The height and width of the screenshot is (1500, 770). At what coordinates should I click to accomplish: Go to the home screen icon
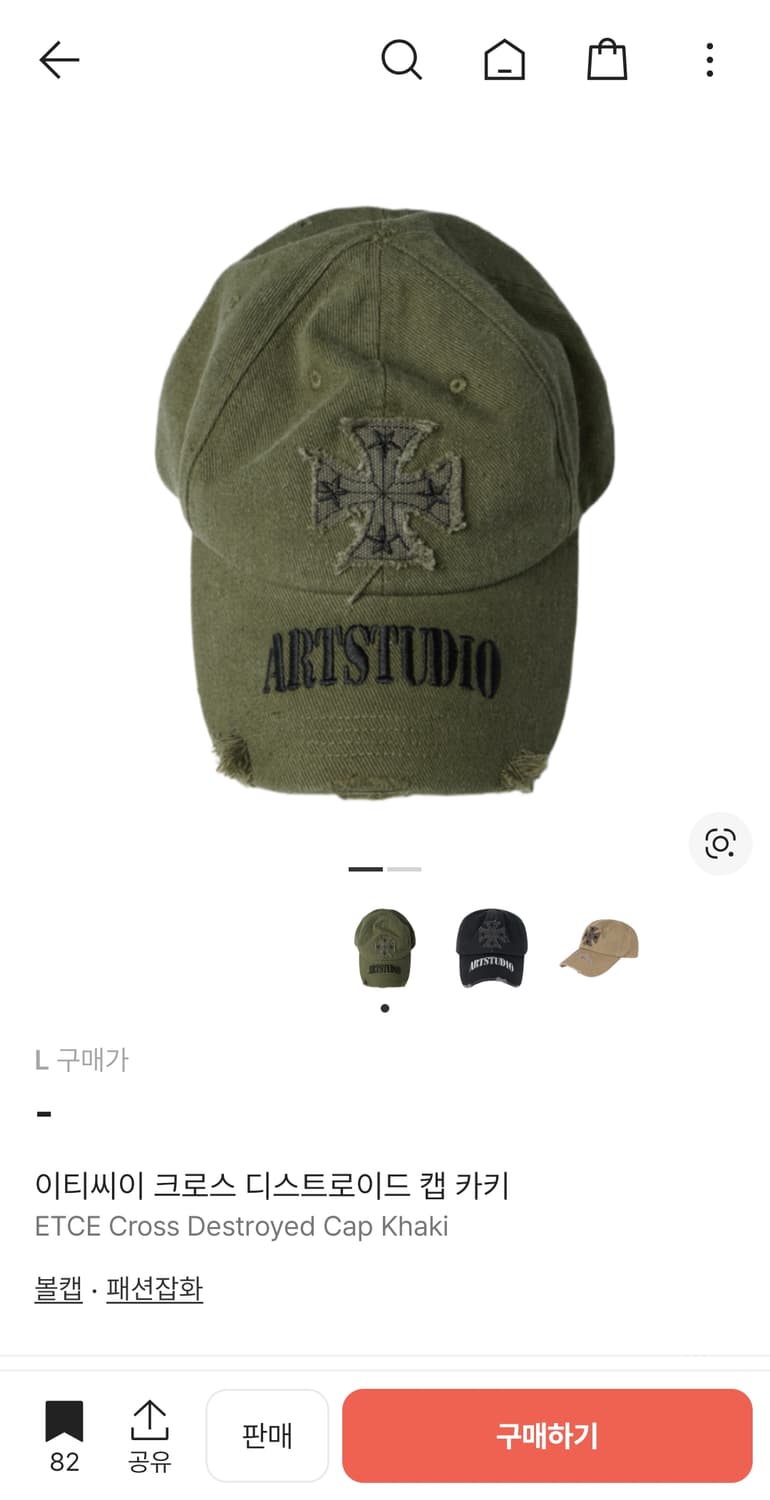505,59
